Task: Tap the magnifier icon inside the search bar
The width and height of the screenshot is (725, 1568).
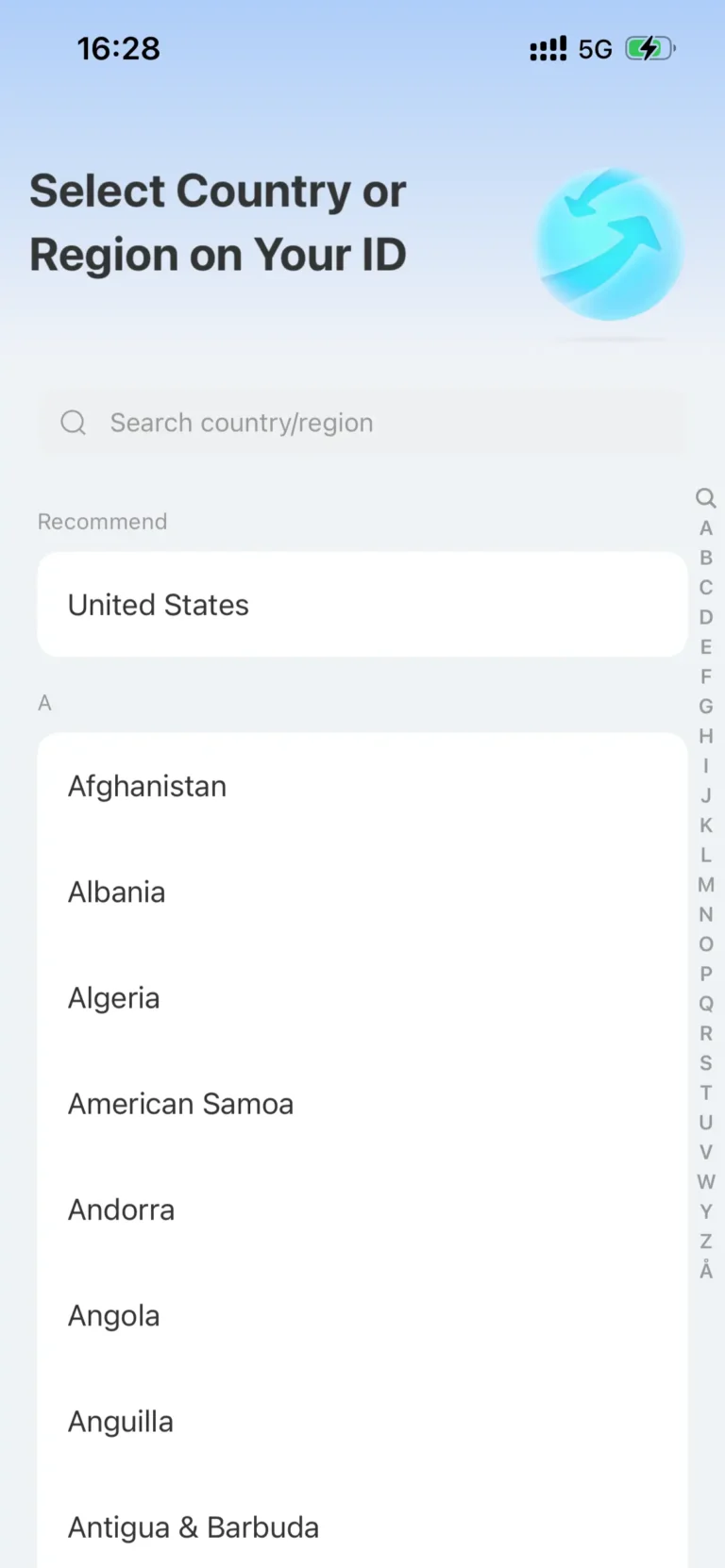Action: (73, 423)
